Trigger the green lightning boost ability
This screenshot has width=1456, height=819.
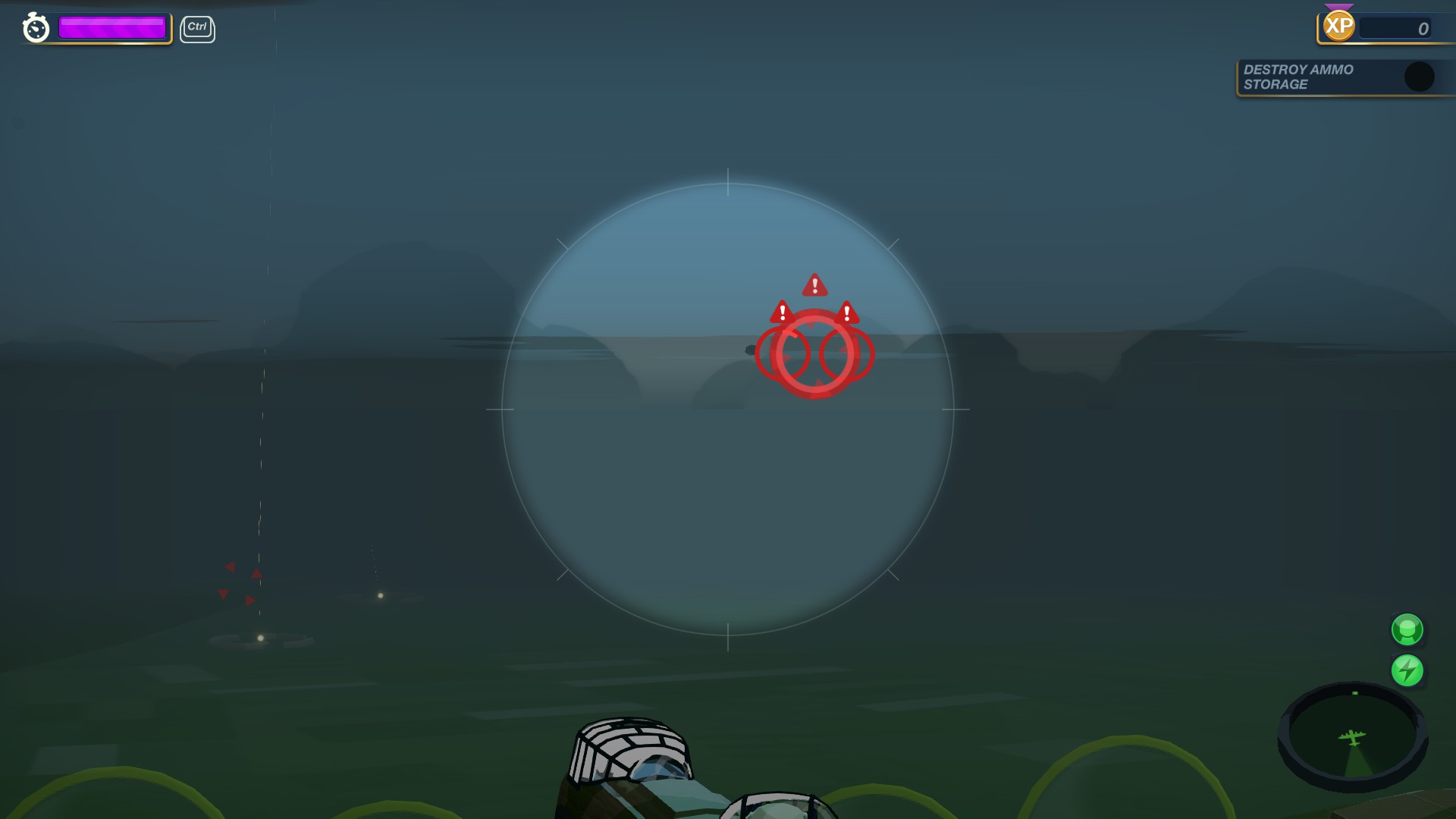click(x=1407, y=671)
